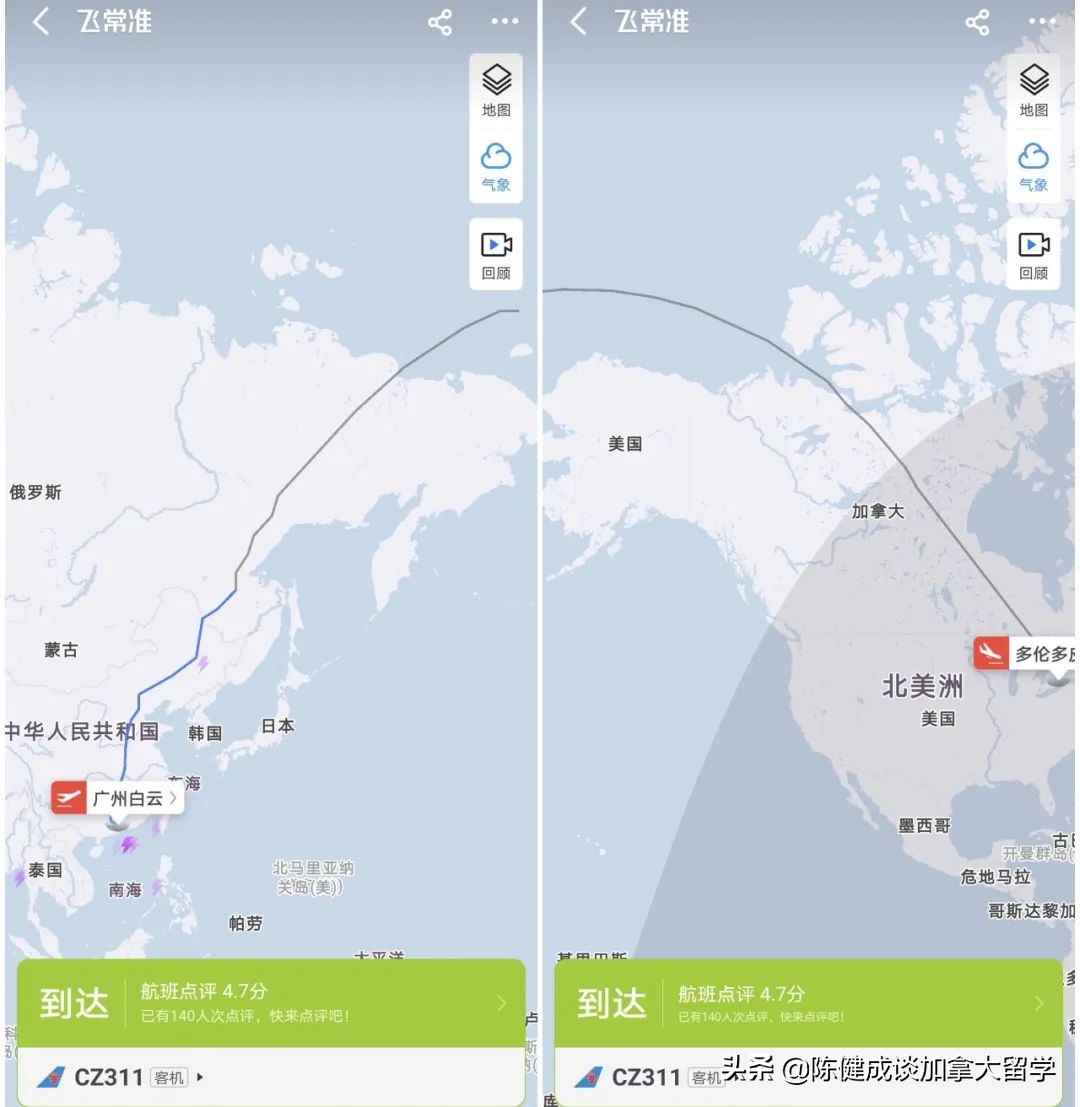Open the more options menu
The width and height of the screenshot is (1080, 1107).
tap(506, 22)
